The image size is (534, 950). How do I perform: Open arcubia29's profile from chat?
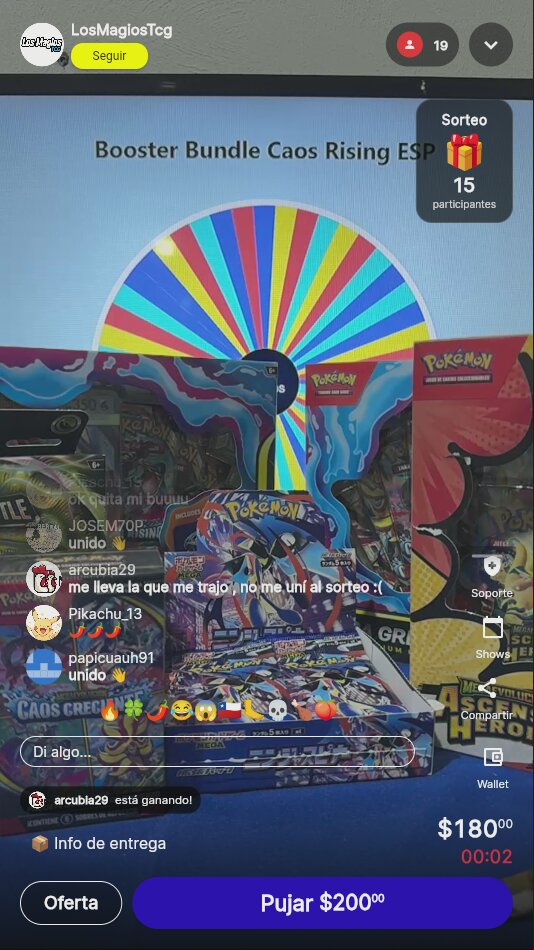[x=44, y=579]
